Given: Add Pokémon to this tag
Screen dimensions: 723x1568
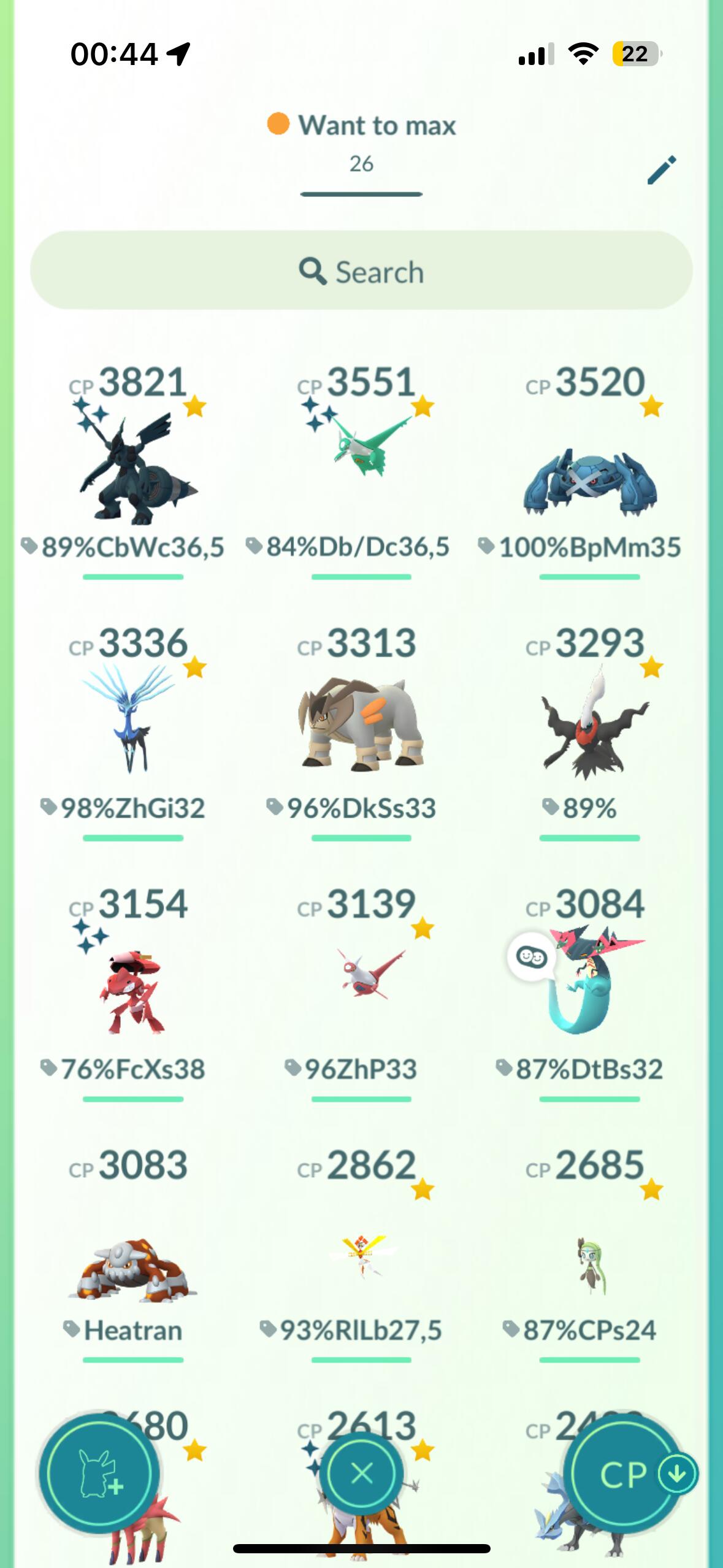Looking at the screenshot, I should 99,1474.
